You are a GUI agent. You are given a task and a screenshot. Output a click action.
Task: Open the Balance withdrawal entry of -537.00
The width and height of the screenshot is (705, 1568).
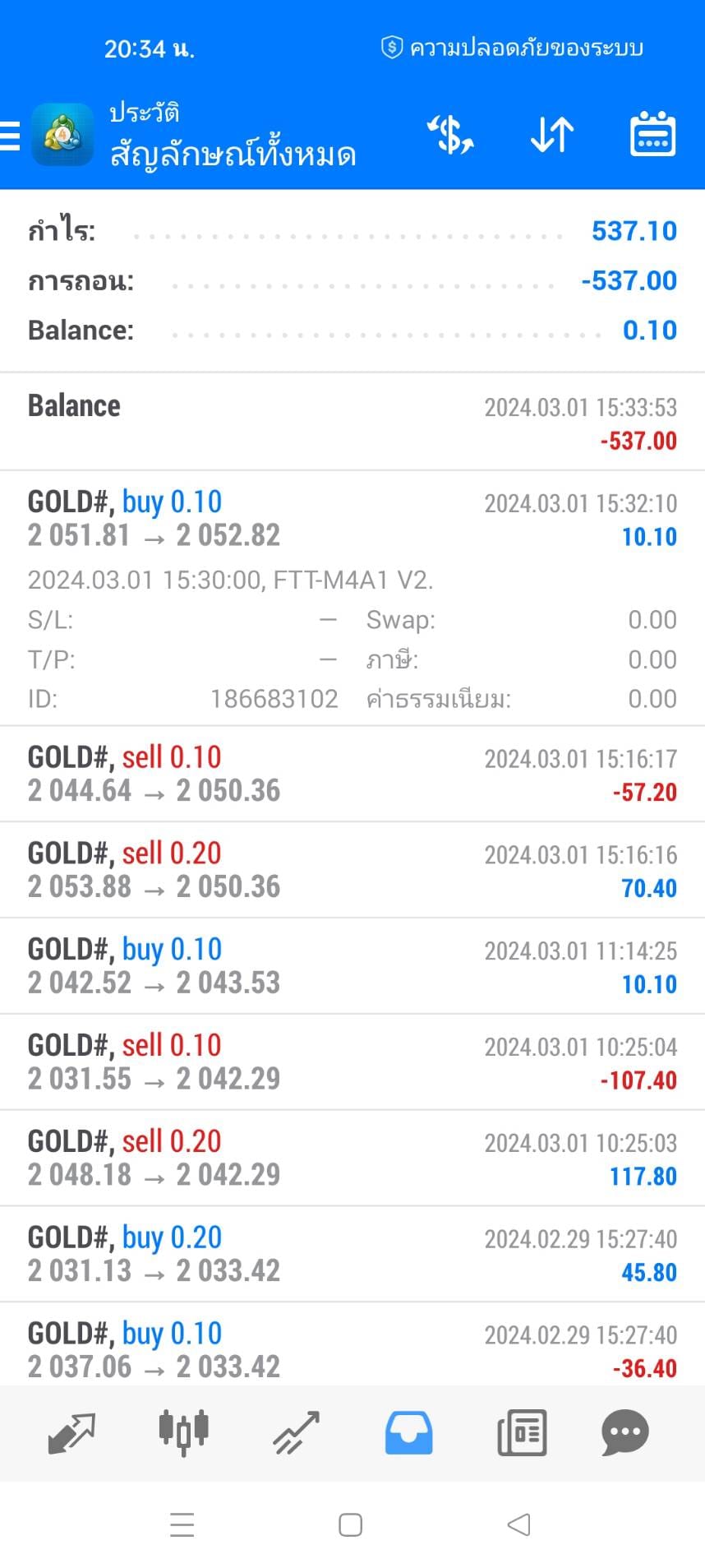pos(352,423)
